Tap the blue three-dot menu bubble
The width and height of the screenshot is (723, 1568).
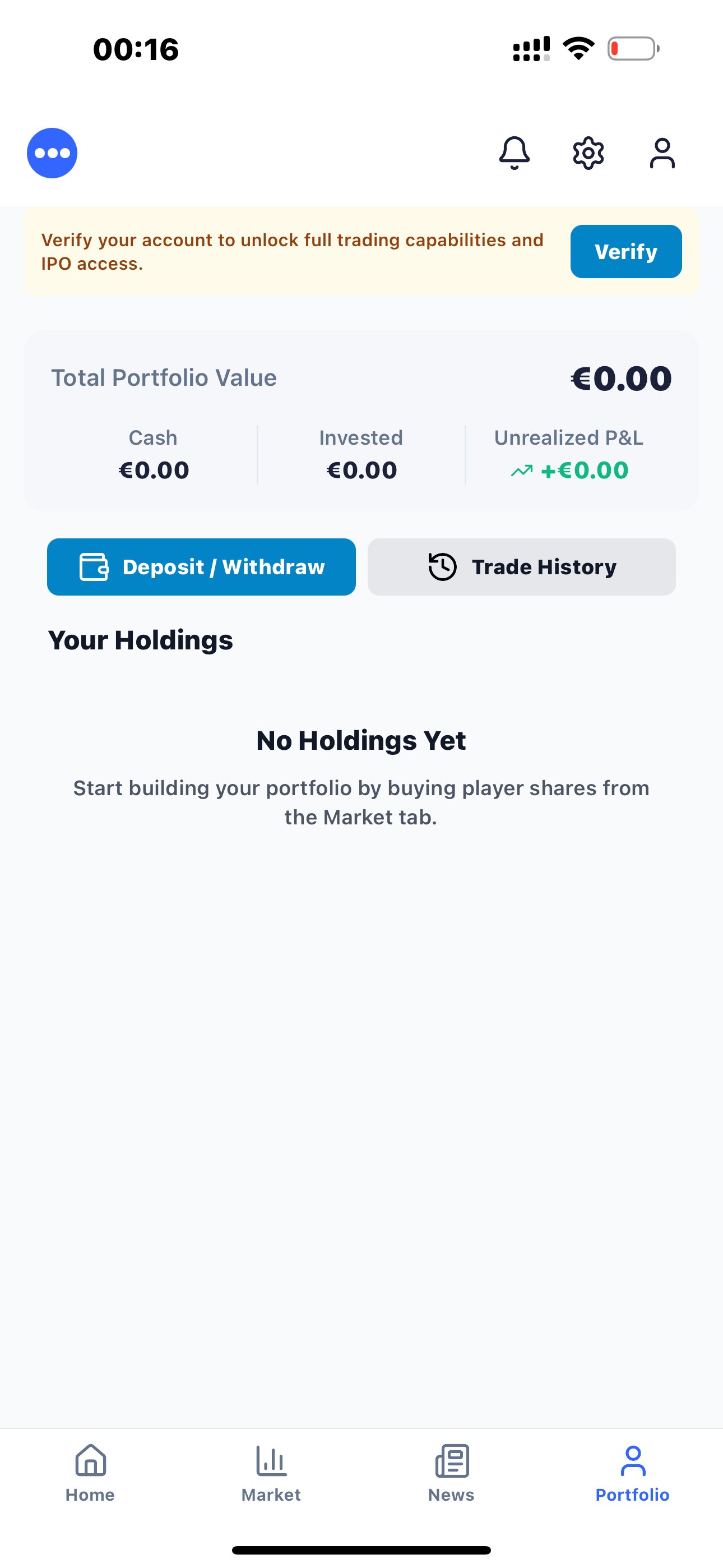(x=52, y=153)
